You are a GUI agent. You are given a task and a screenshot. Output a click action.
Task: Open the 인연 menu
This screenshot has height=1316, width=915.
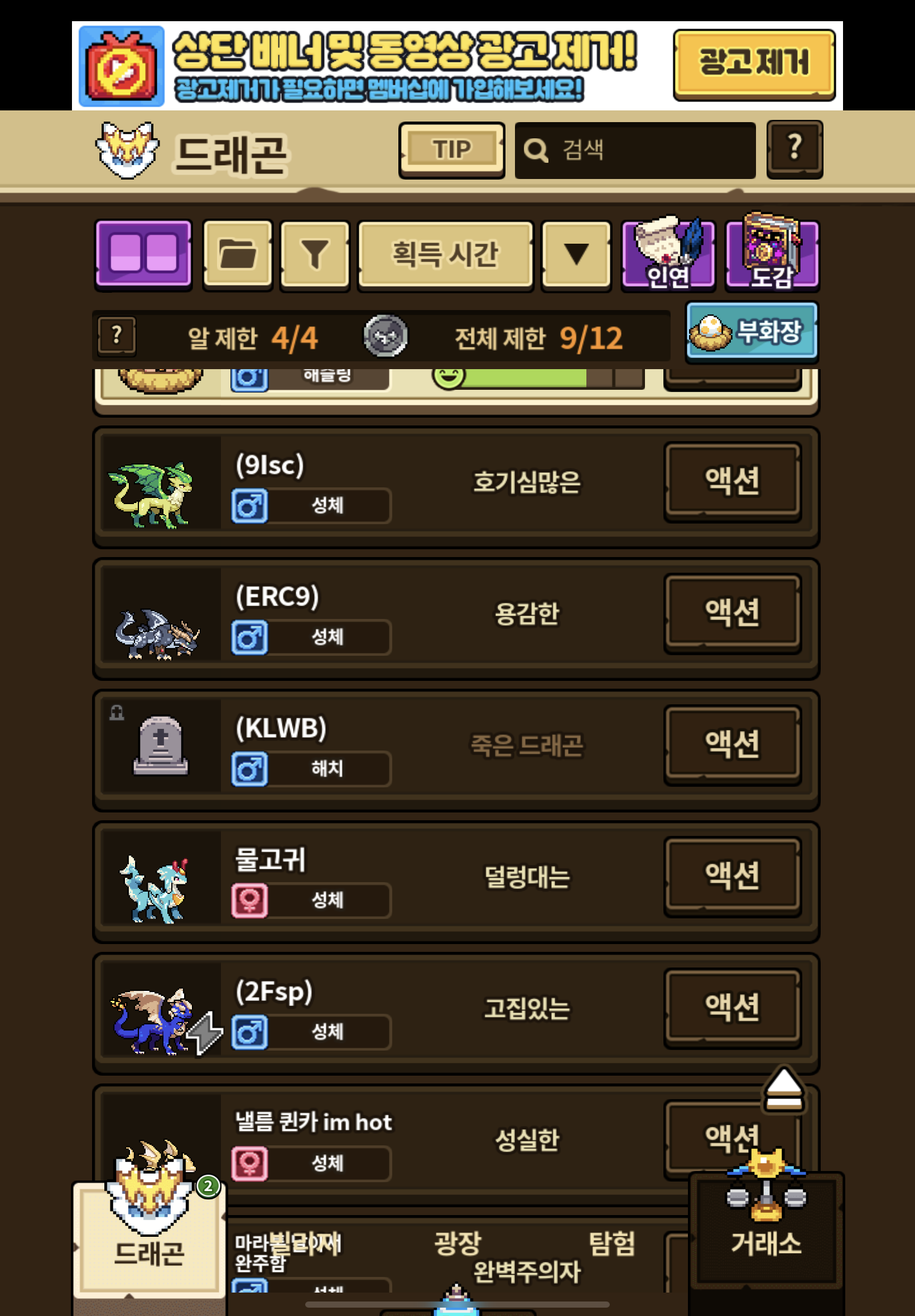(x=668, y=254)
